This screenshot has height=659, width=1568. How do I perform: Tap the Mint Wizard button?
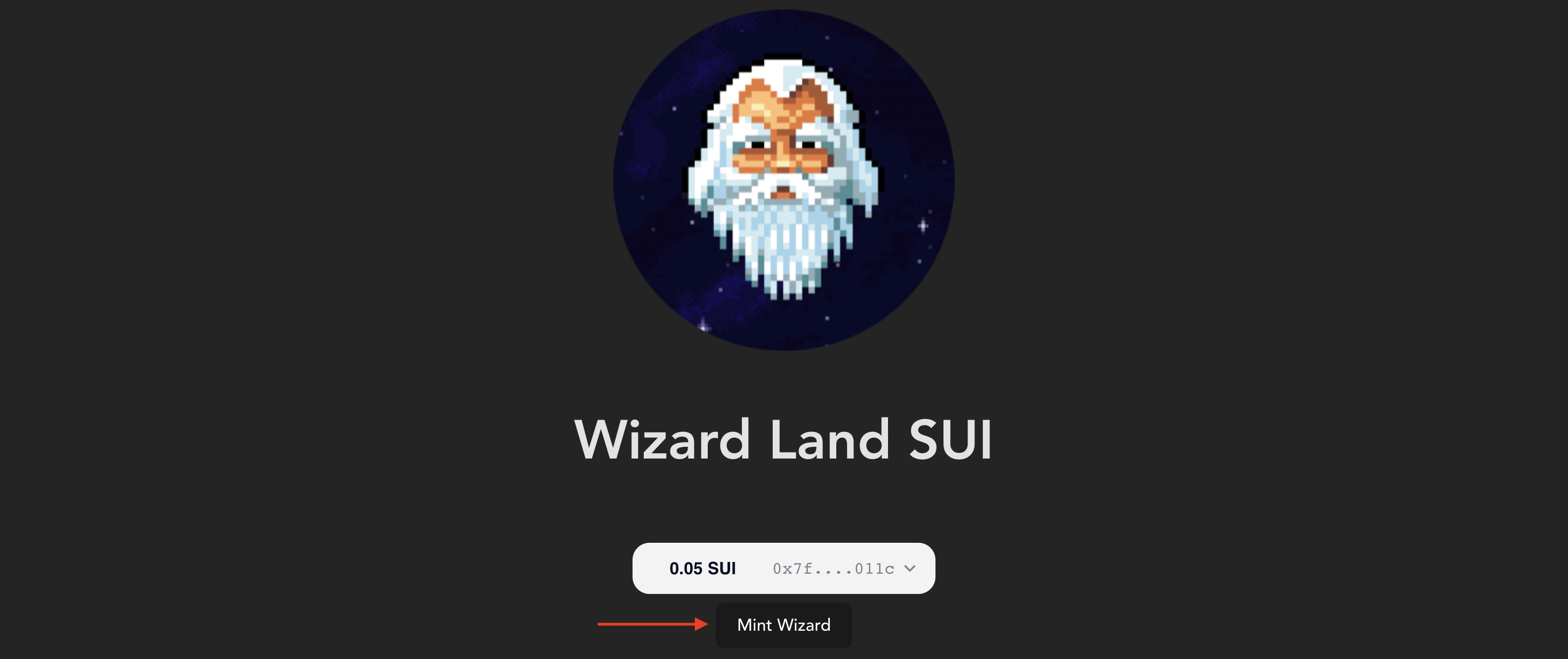[x=783, y=625]
